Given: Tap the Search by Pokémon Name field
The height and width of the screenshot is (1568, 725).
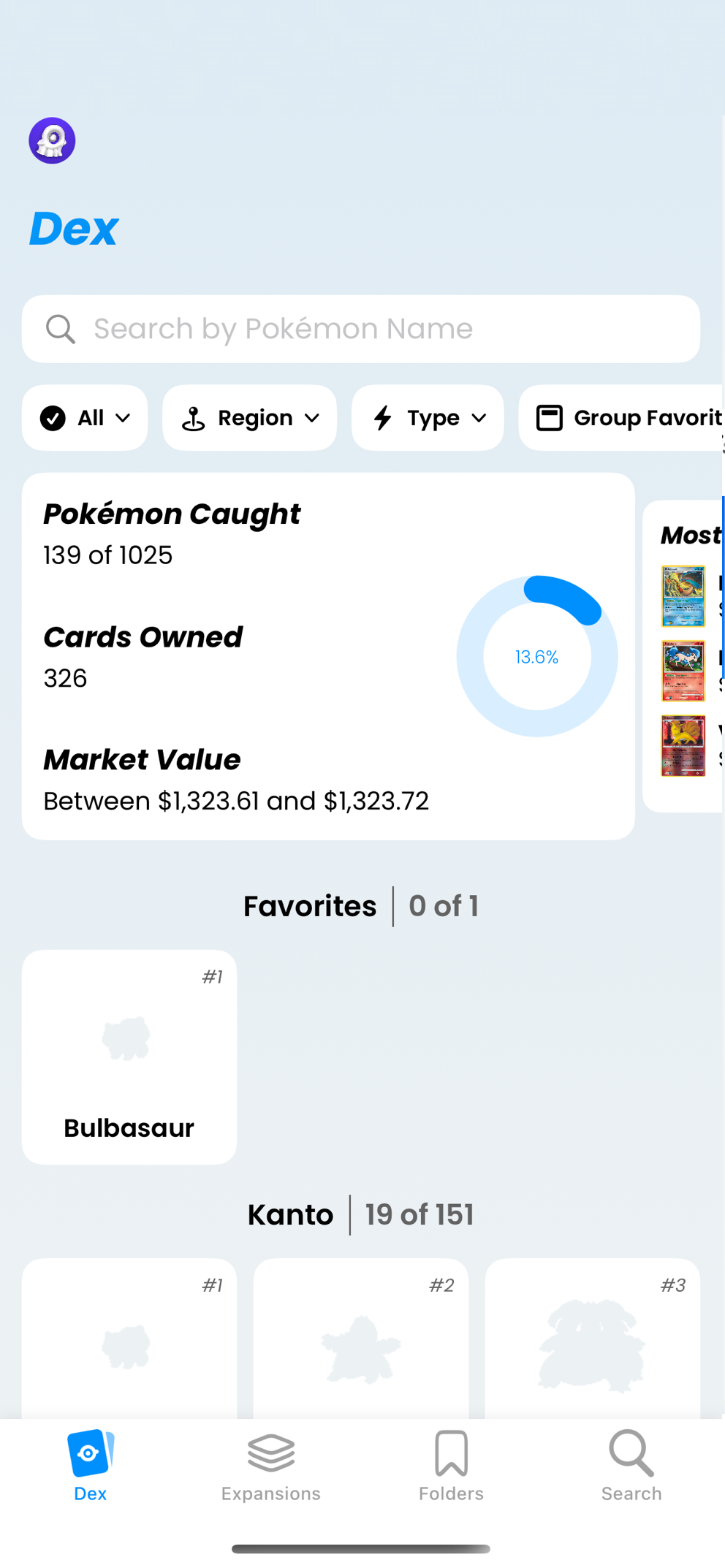Looking at the screenshot, I should [x=361, y=329].
